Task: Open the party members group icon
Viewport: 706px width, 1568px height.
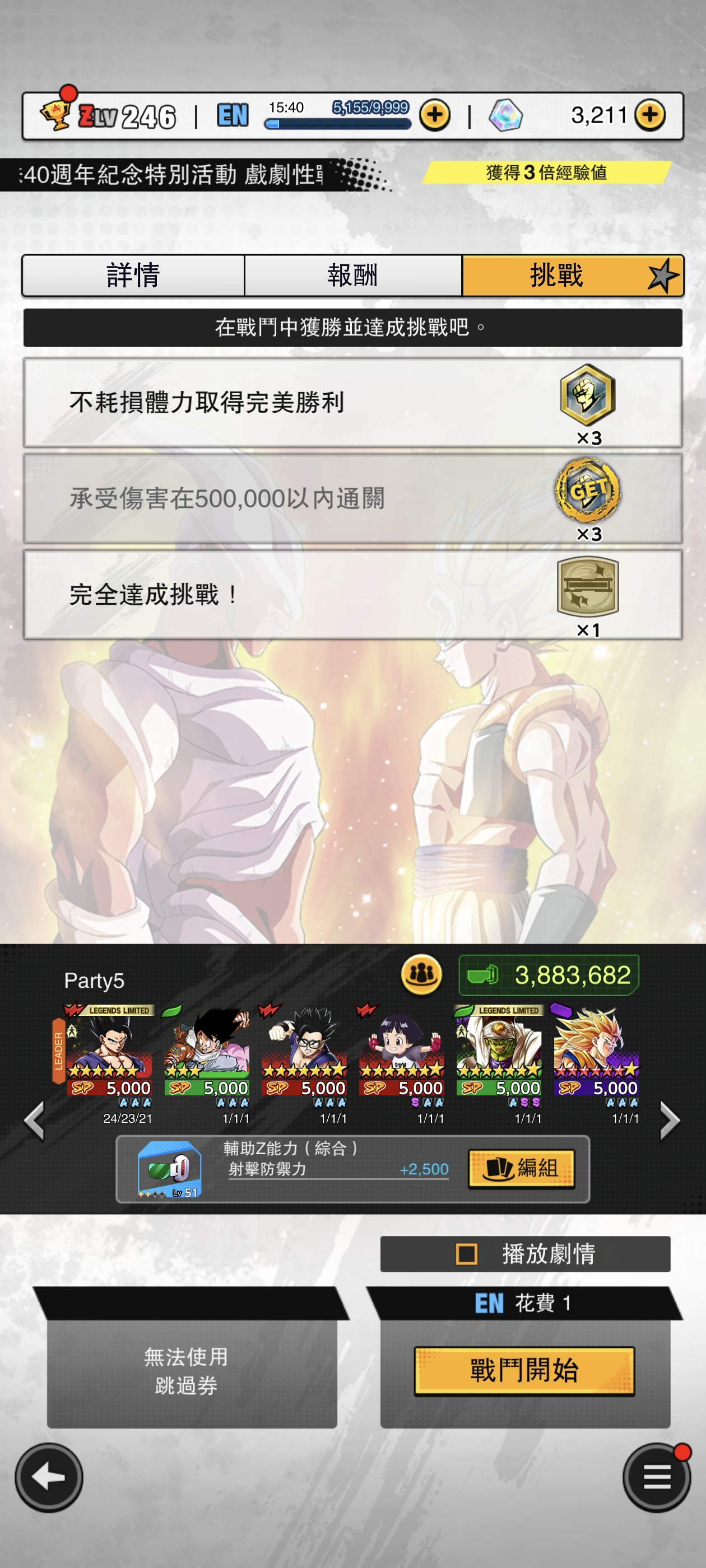Action: (x=421, y=975)
